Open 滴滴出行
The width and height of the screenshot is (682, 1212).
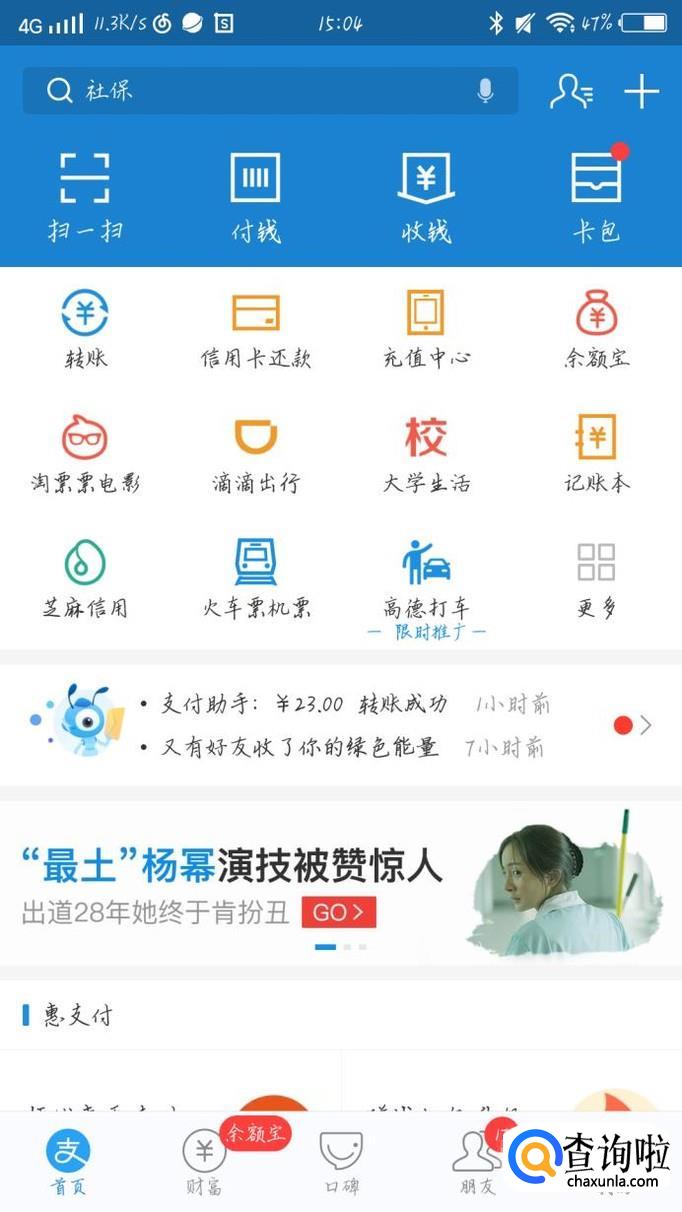click(256, 454)
